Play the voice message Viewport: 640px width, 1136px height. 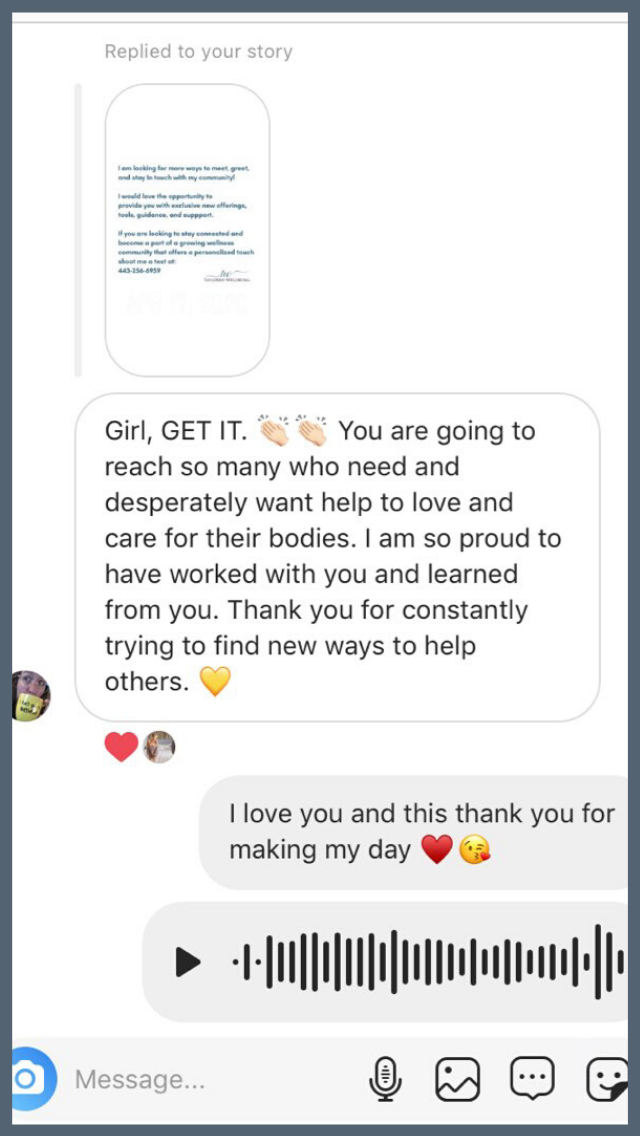(x=188, y=962)
